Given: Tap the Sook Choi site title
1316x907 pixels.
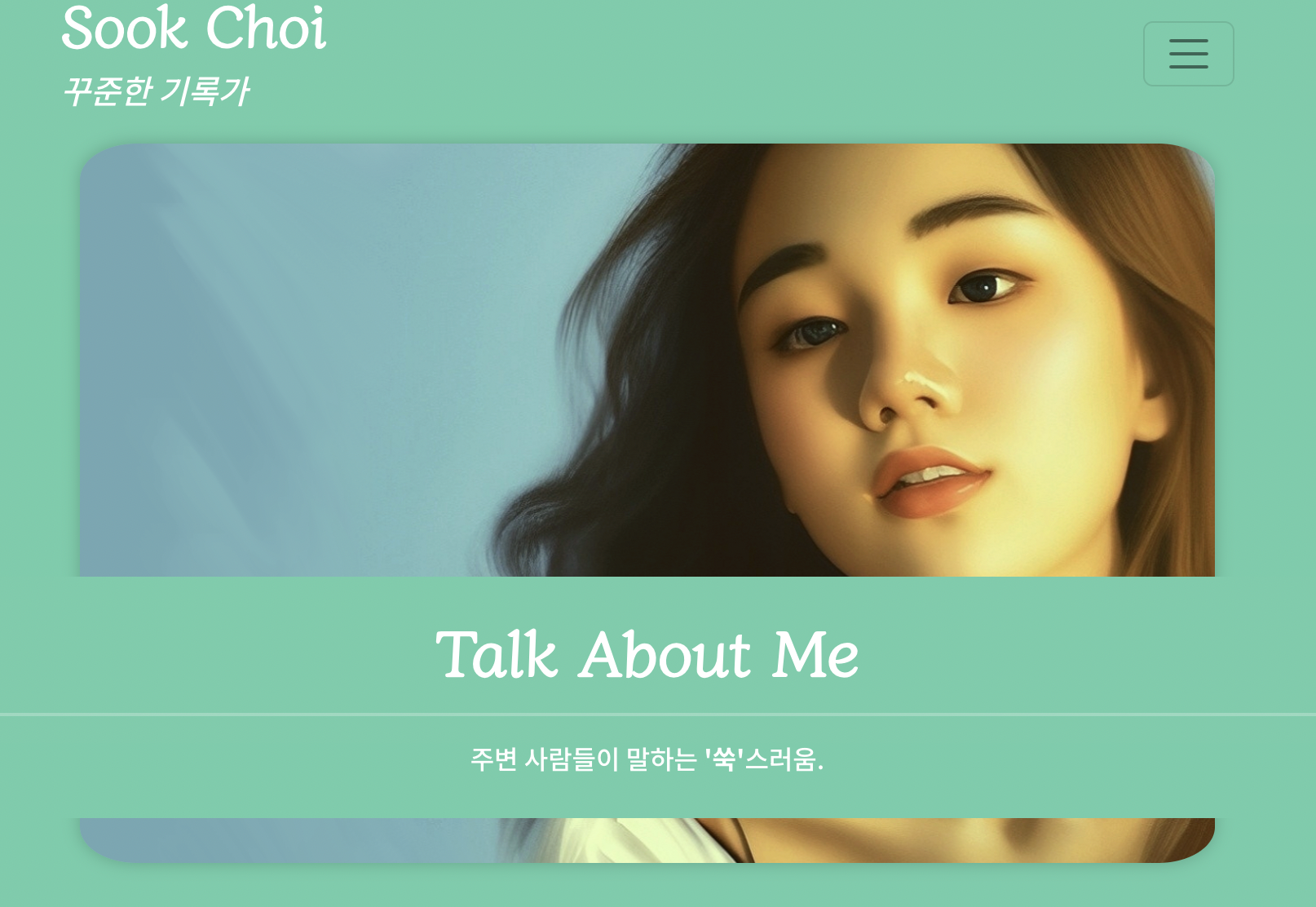Looking at the screenshot, I should coord(194,29).
